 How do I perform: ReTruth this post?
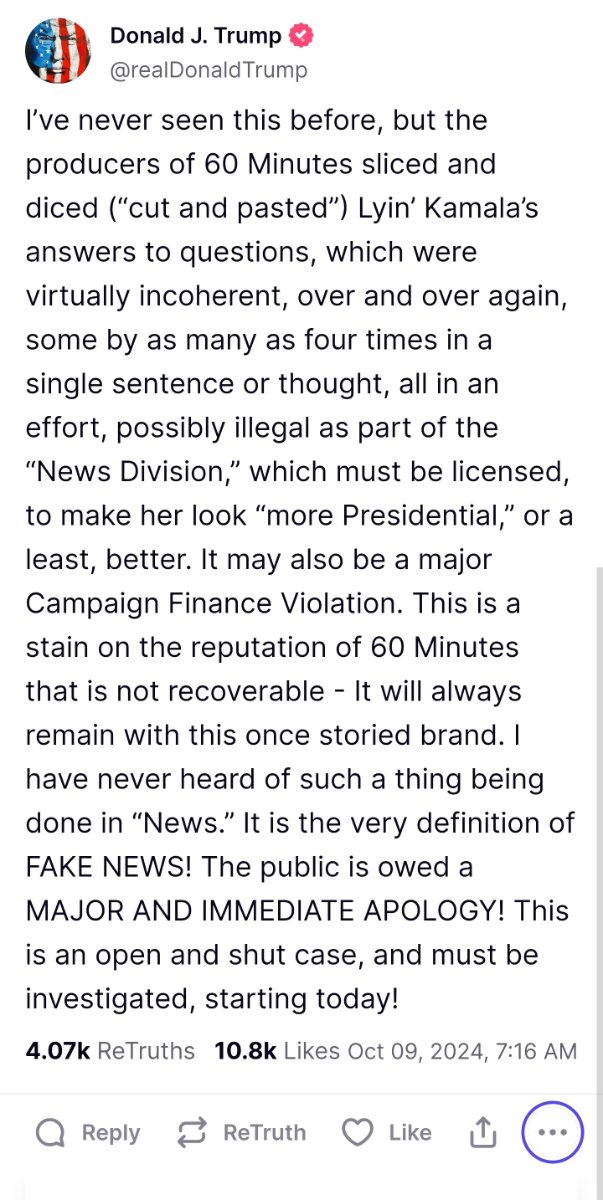pos(241,1133)
